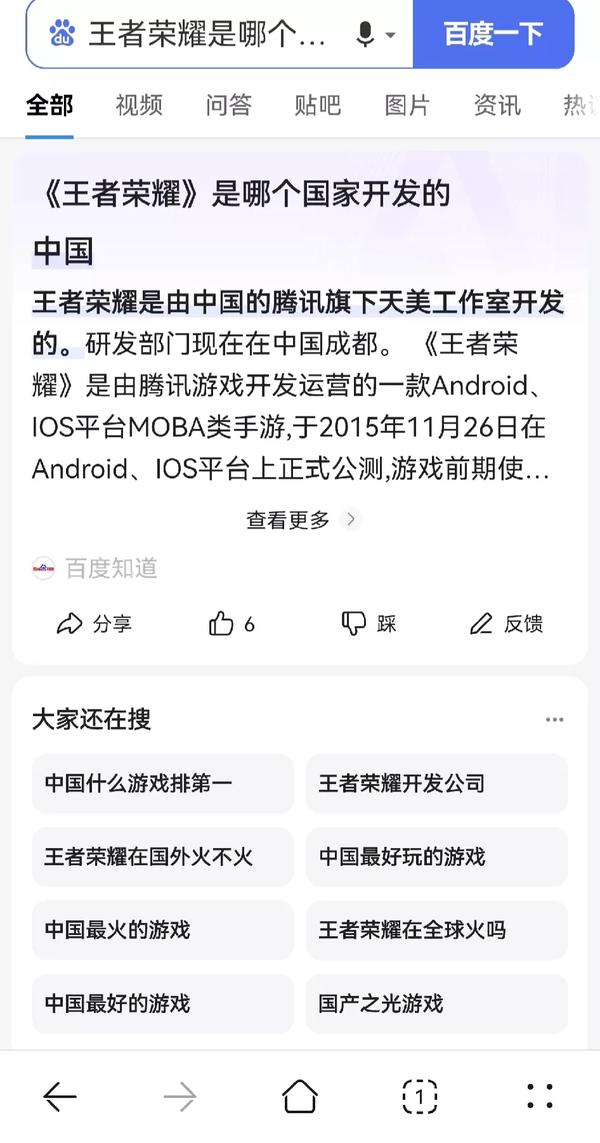Go back with the browser back arrow
The width and height of the screenshot is (600, 1143).
click(x=60, y=1097)
